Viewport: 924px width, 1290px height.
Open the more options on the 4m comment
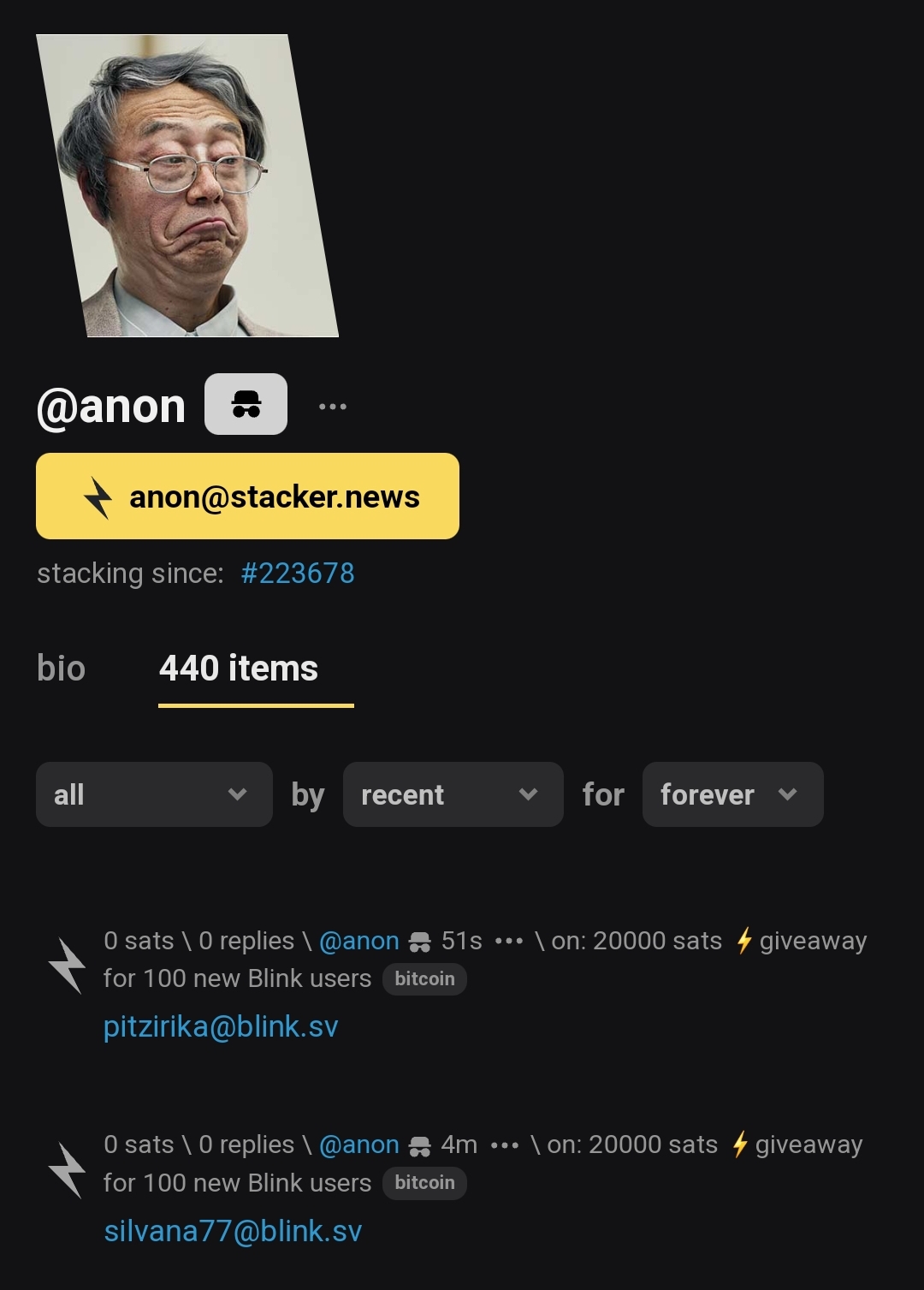[505, 1145]
